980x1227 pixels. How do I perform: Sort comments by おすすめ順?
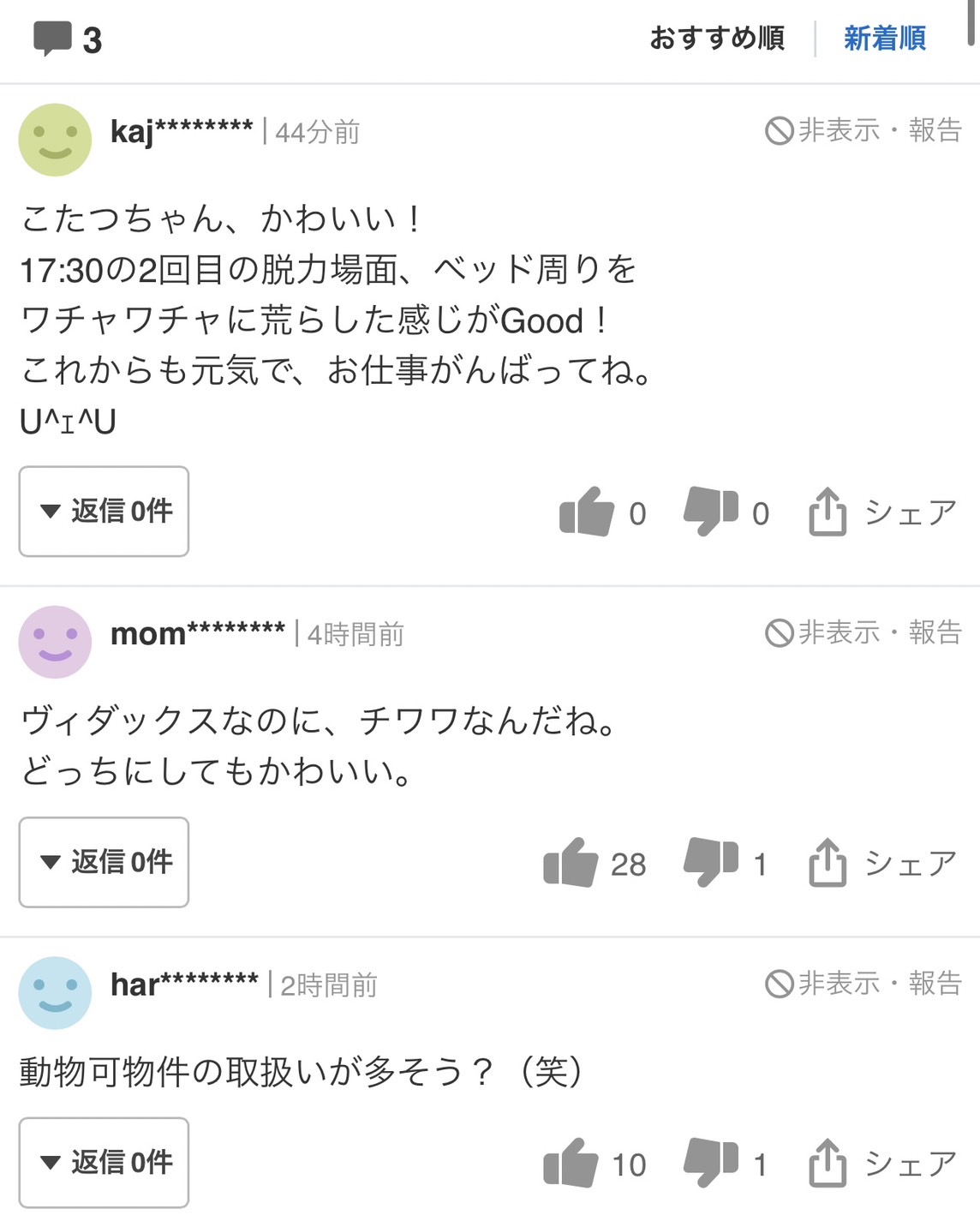716,39
